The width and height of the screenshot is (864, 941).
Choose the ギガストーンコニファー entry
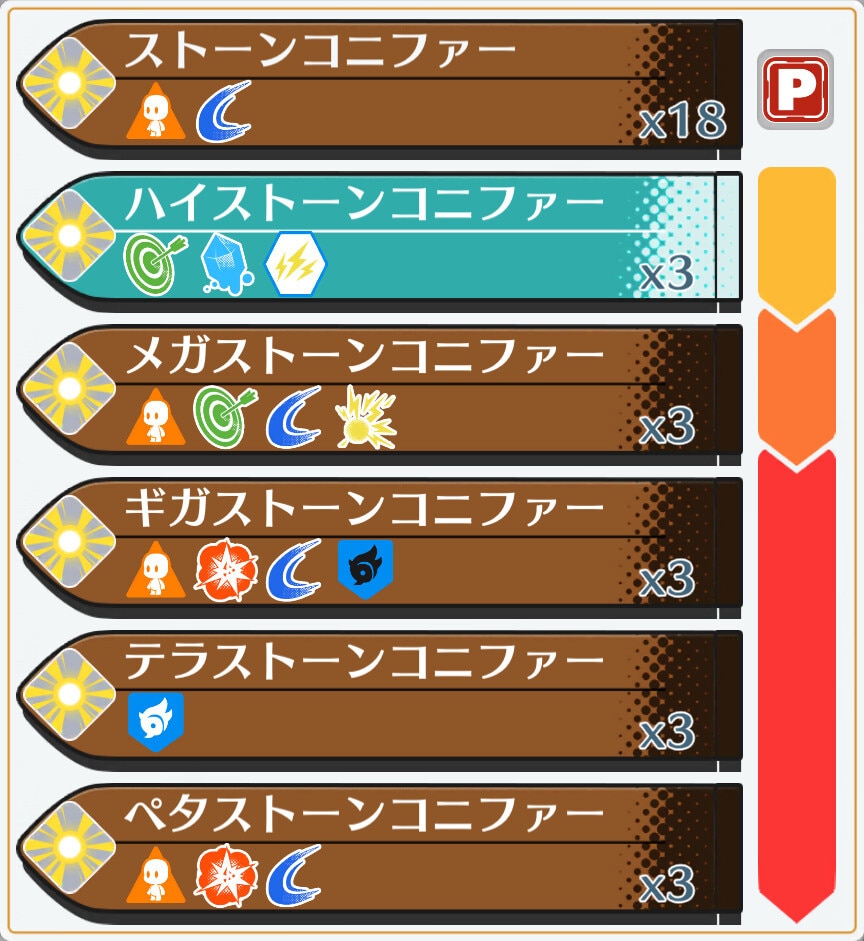(x=380, y=543)
